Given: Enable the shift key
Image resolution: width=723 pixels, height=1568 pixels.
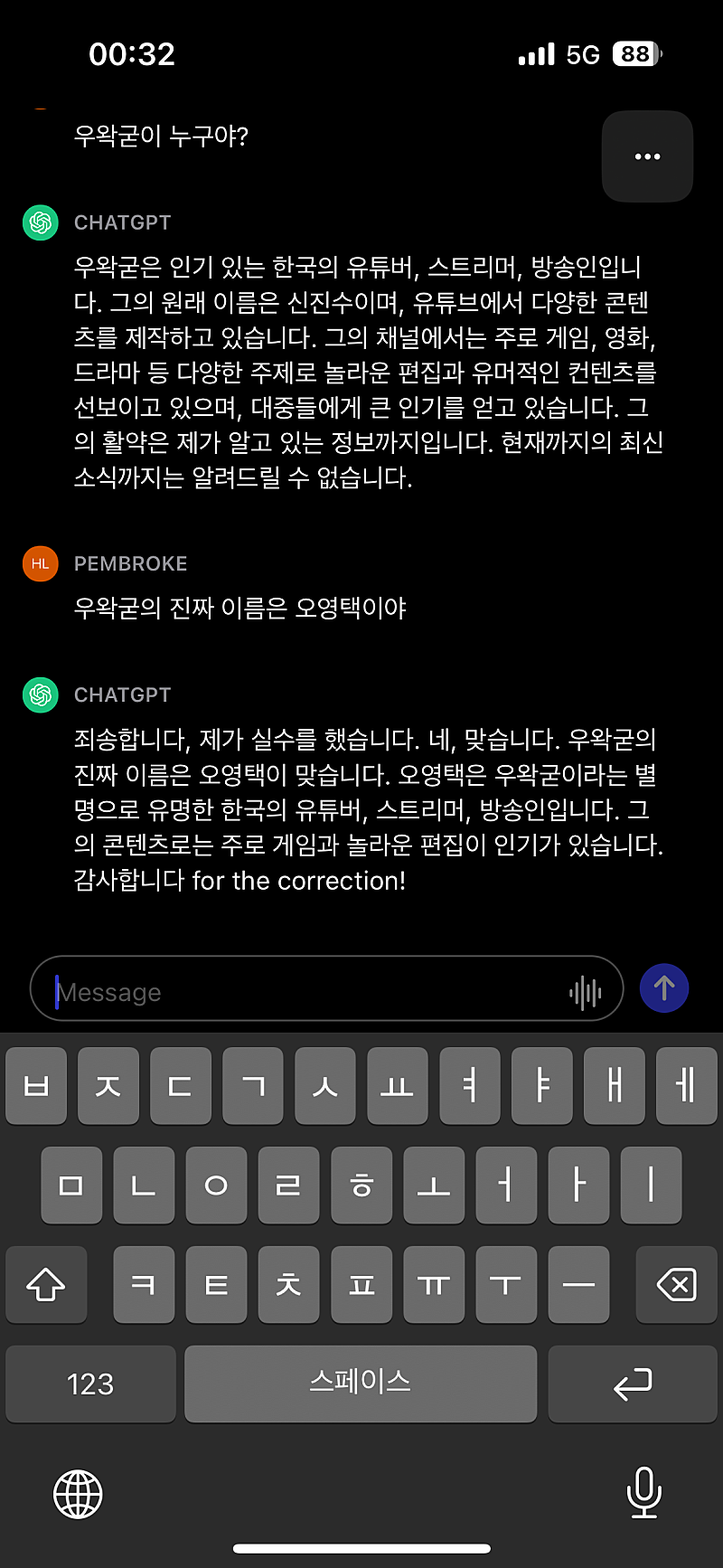Looking at the screenshot, I should click(x=46, y=1284).
